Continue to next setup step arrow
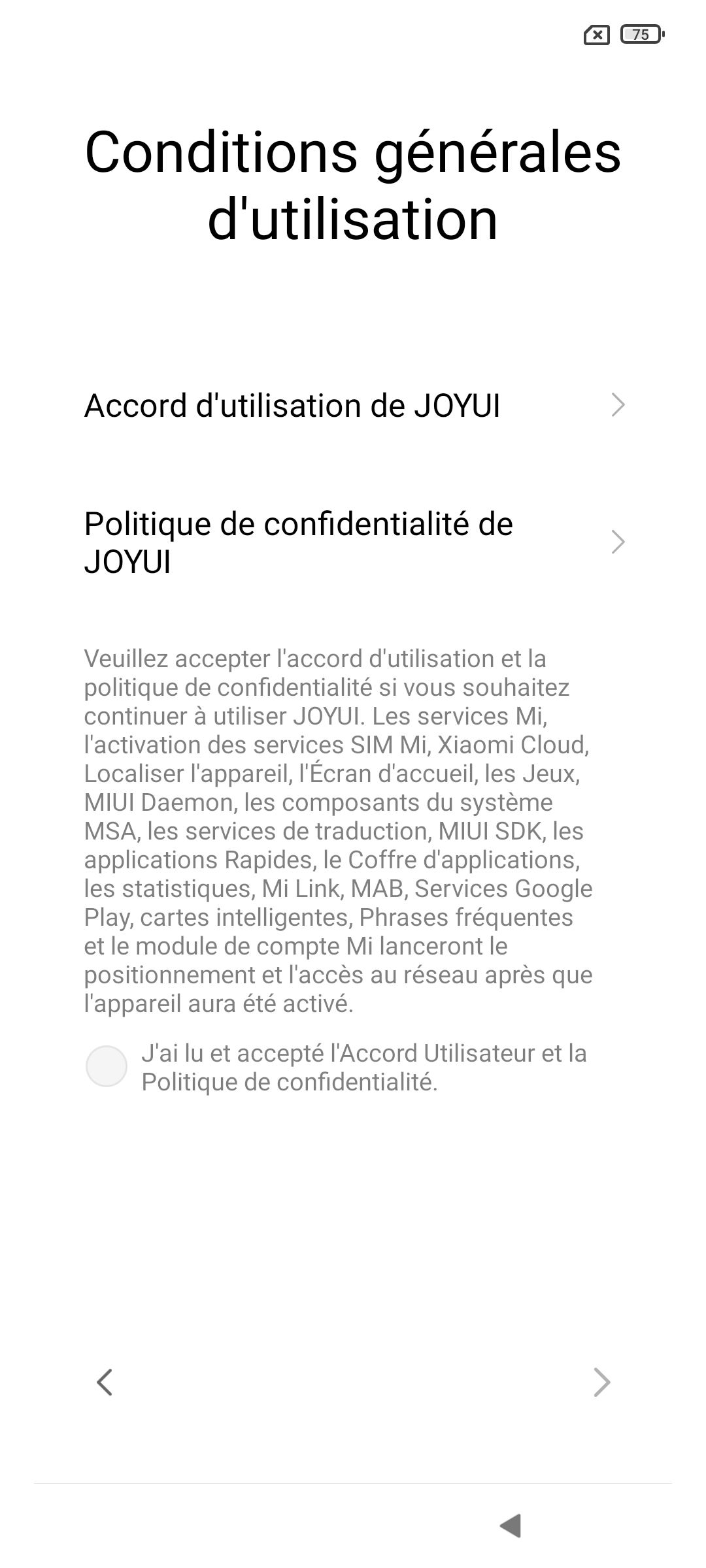Viewport: 706px width, 1568px height. click(x=601, y=1382)
